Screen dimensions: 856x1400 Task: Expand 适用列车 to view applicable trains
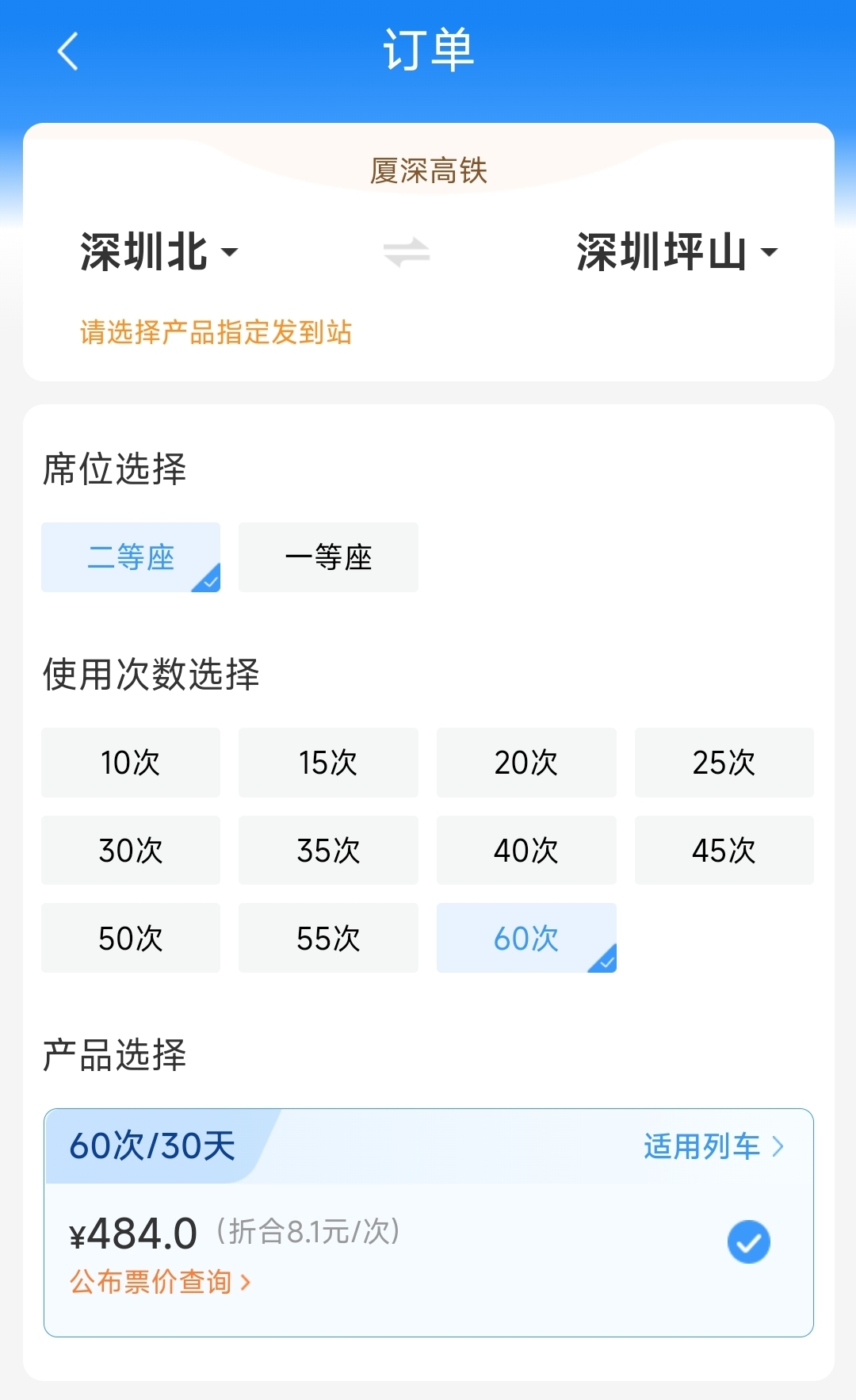[711, 1145]
